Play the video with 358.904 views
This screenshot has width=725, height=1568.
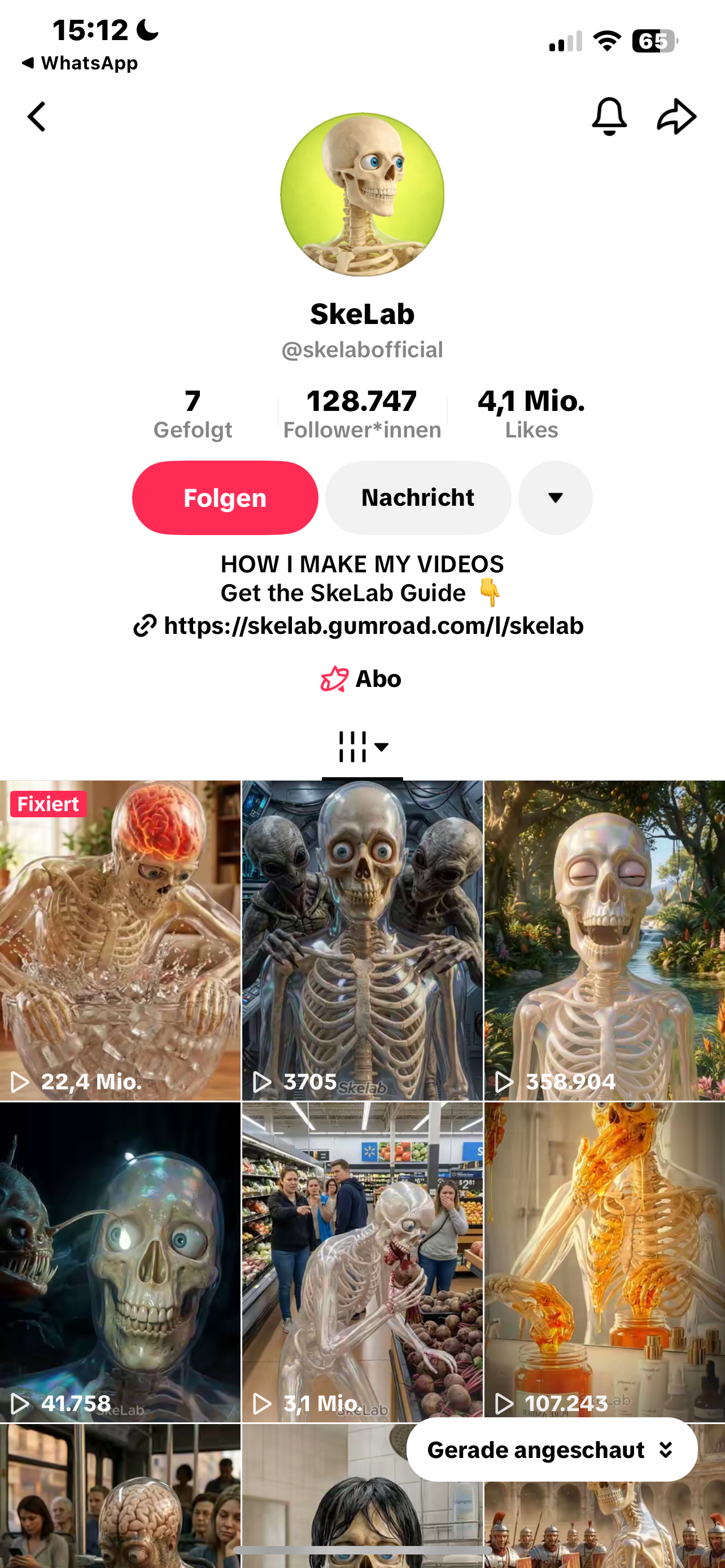pos(604,940)
